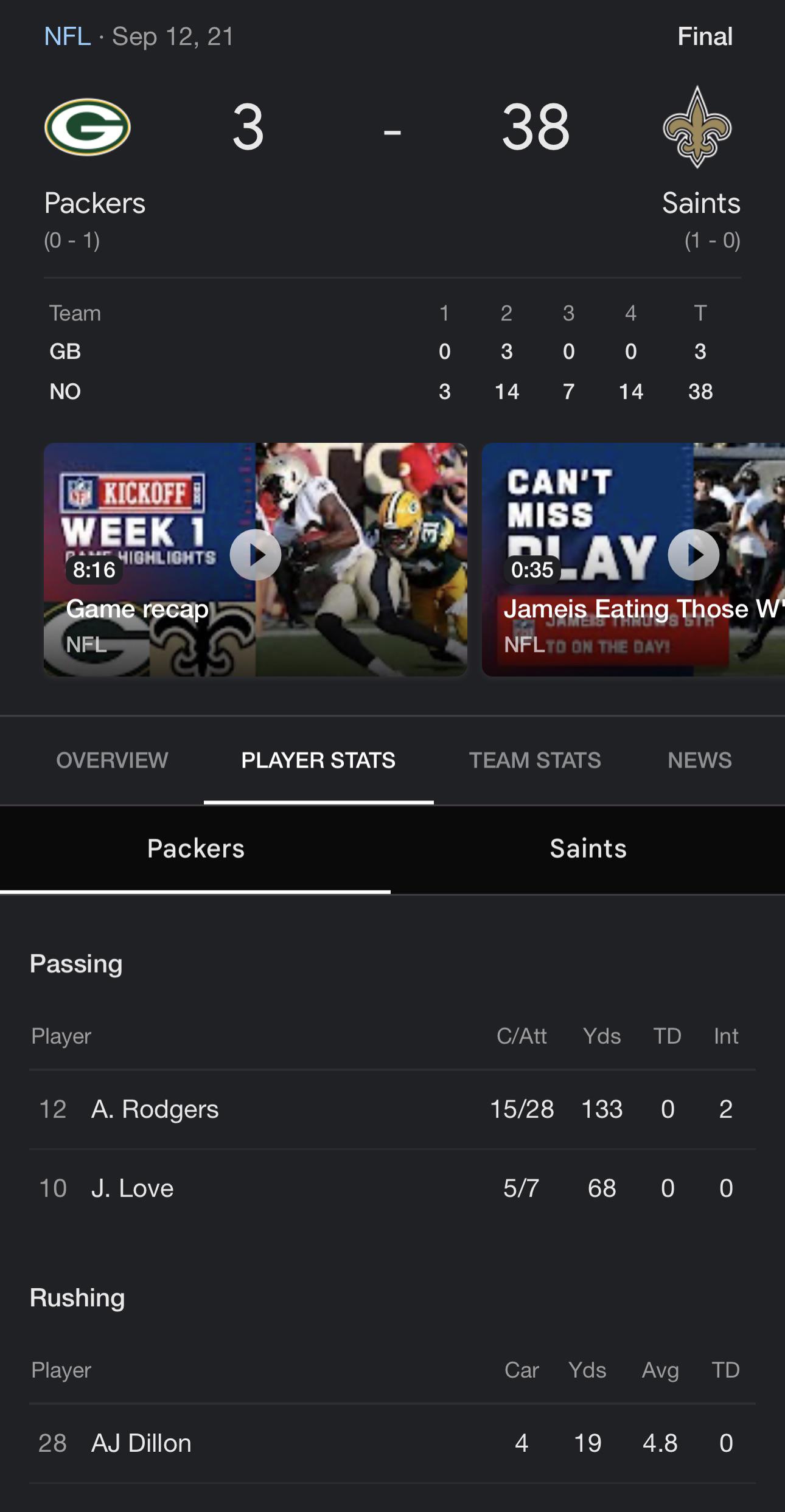Image resolution: width=785 pixels, height=1512 pixels.
Task: Open A. Rodgers player details
Action: click(155, 1109)
